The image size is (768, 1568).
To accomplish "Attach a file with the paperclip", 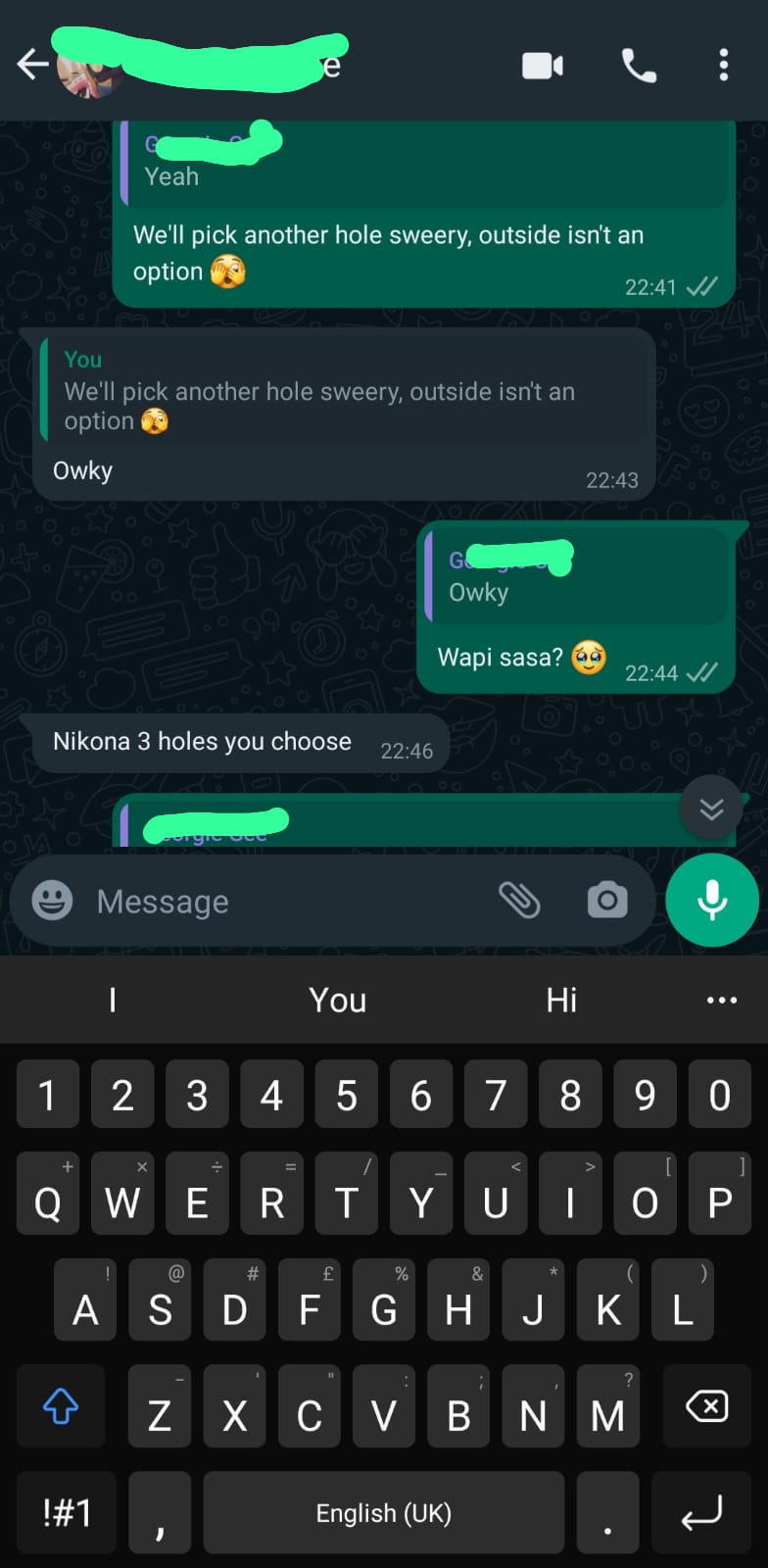I will 519,900.
